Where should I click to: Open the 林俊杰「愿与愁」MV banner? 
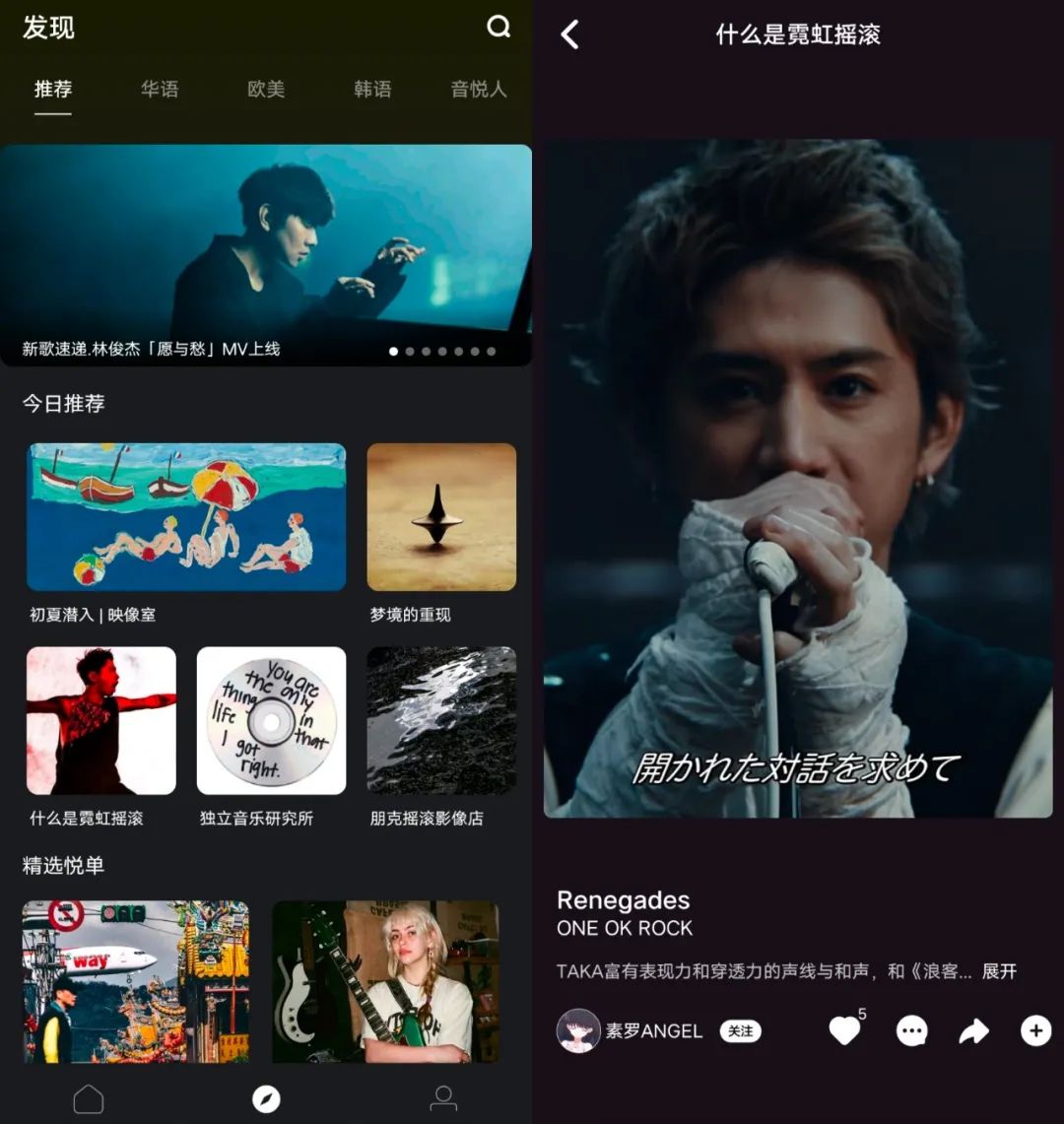point(266,255)
